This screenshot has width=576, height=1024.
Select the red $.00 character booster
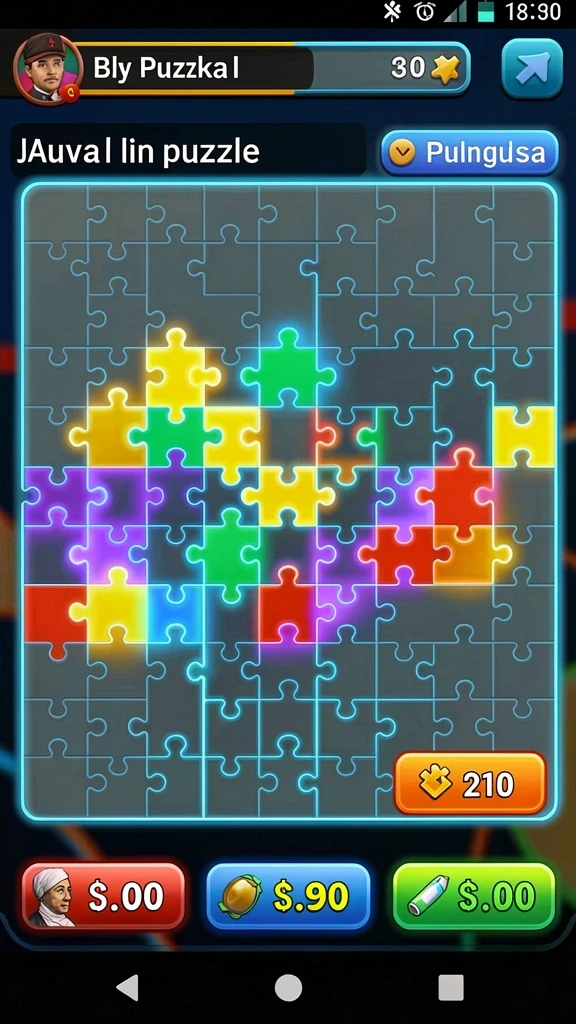coord(103,896)
